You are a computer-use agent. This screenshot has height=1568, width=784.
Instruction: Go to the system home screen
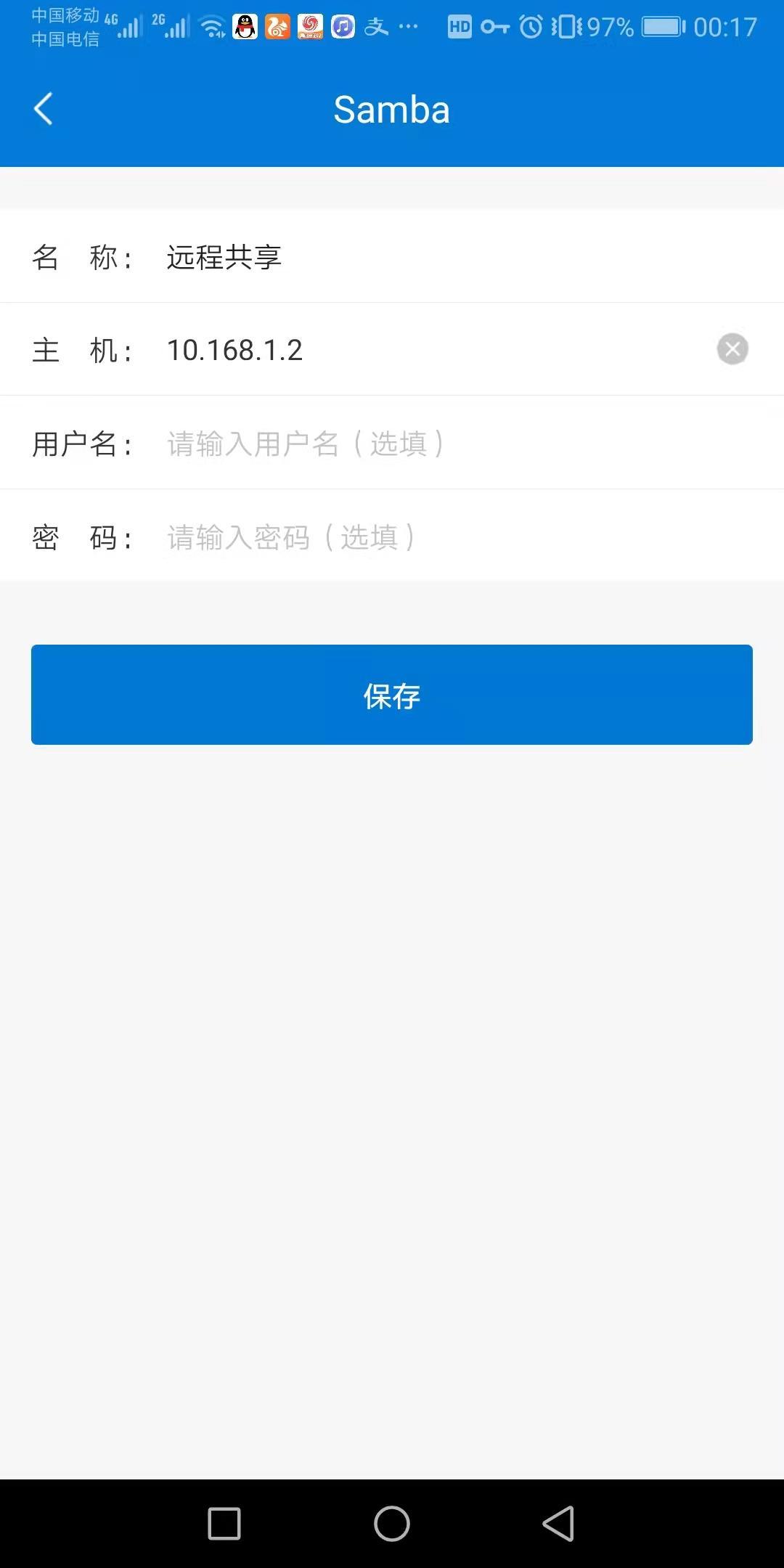coord(392,1523)
